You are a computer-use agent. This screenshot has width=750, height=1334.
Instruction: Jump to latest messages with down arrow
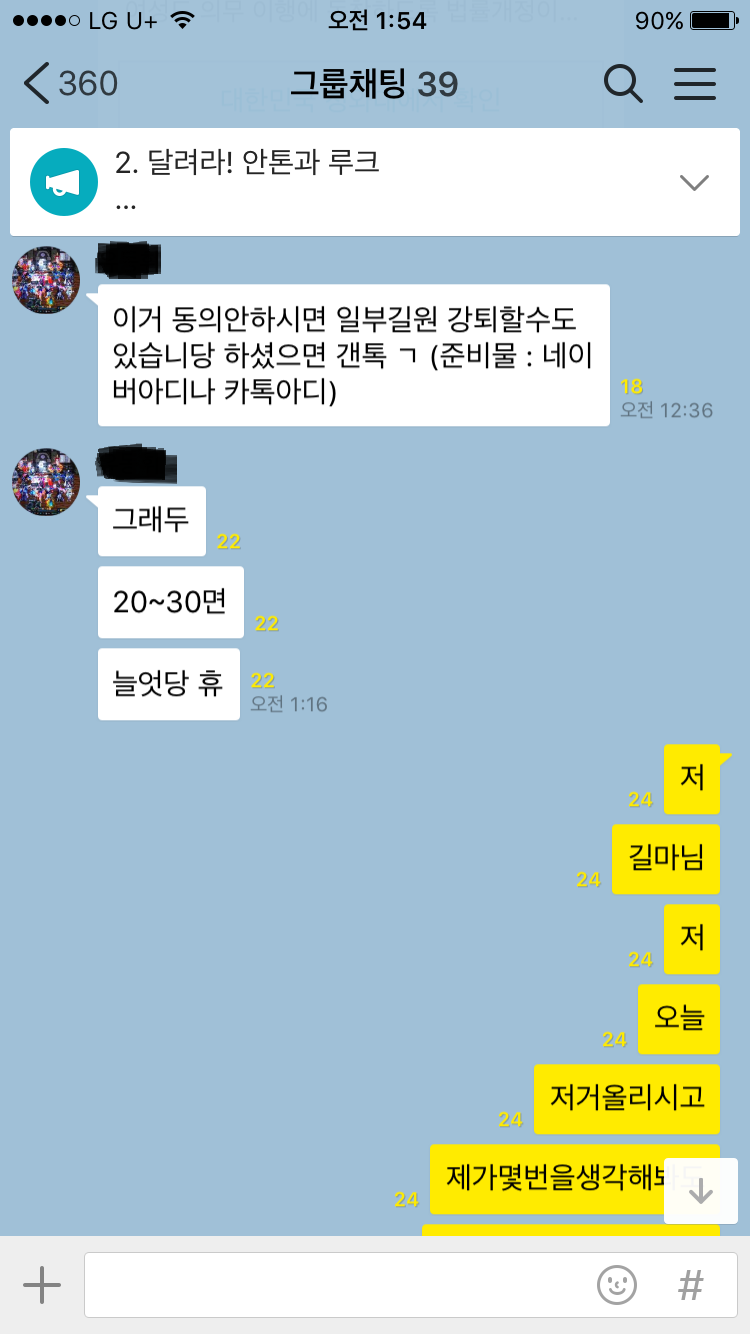click(701, 1191)
